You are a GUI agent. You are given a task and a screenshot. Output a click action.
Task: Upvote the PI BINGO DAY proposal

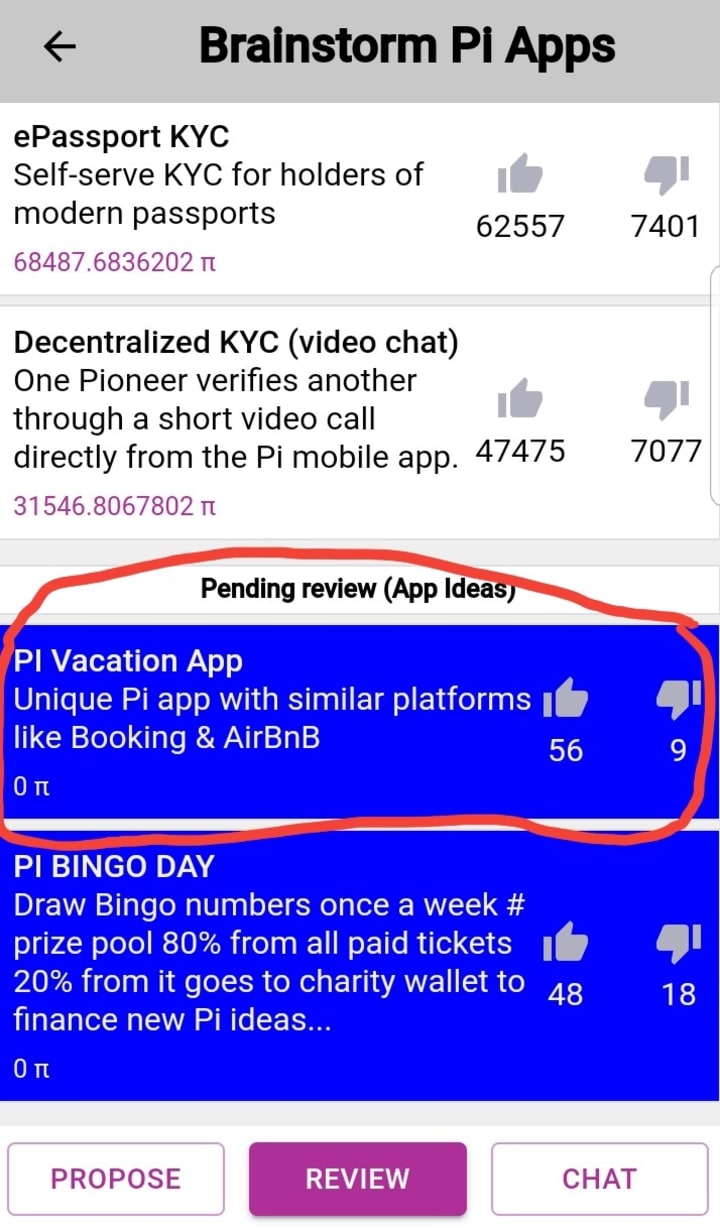[565, 944]
